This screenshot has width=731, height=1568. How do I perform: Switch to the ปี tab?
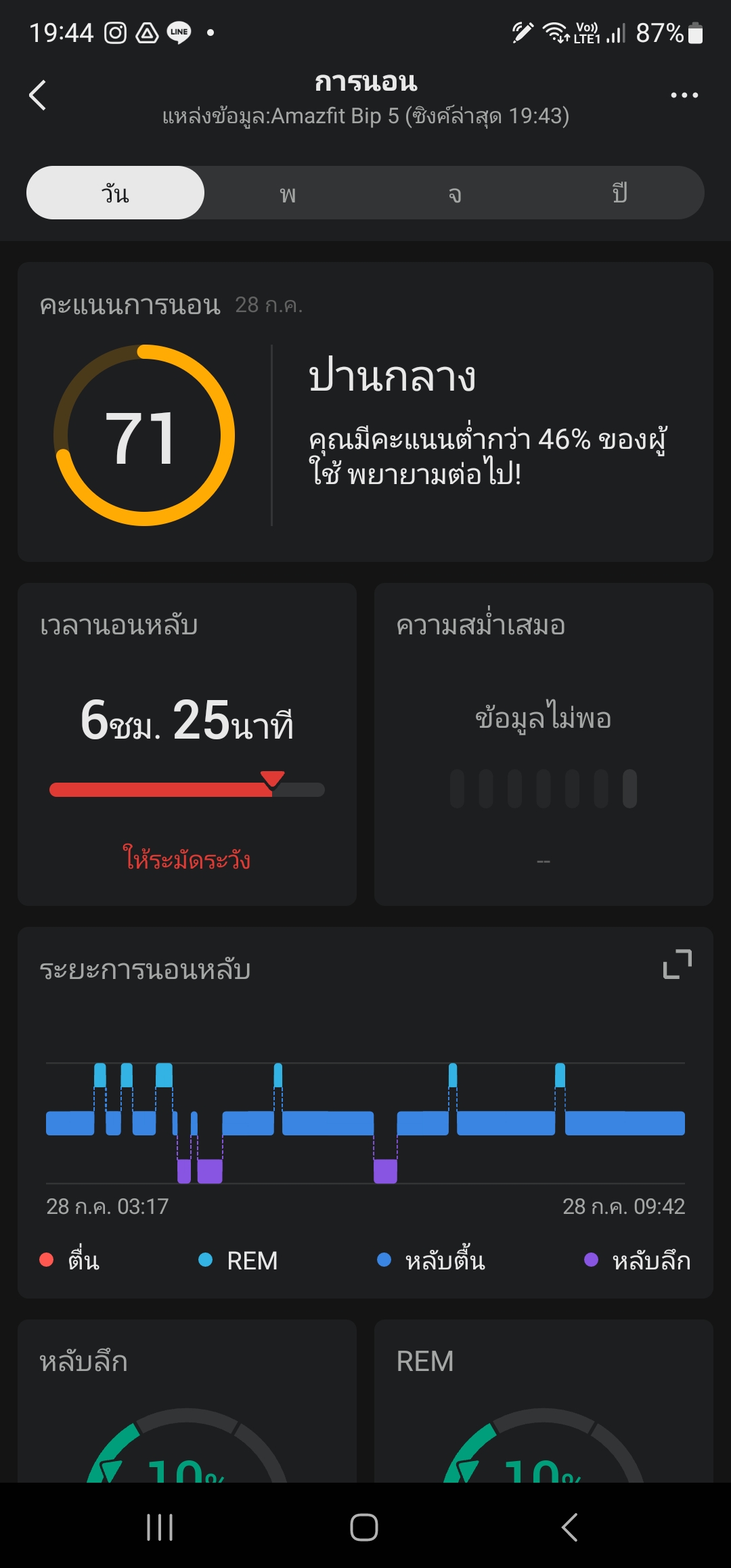[619, 194]
